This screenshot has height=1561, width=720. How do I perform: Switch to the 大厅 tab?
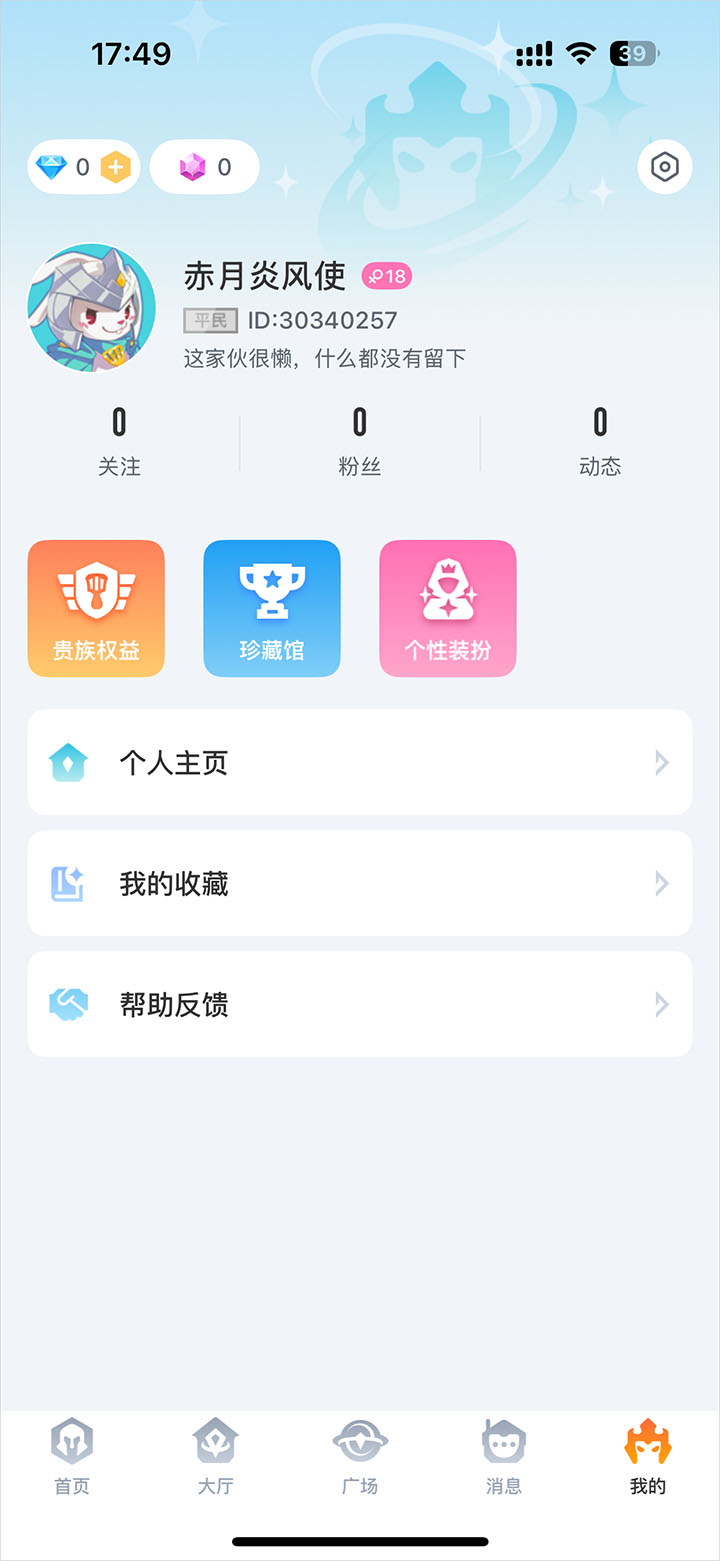[x=216, y=1456]
